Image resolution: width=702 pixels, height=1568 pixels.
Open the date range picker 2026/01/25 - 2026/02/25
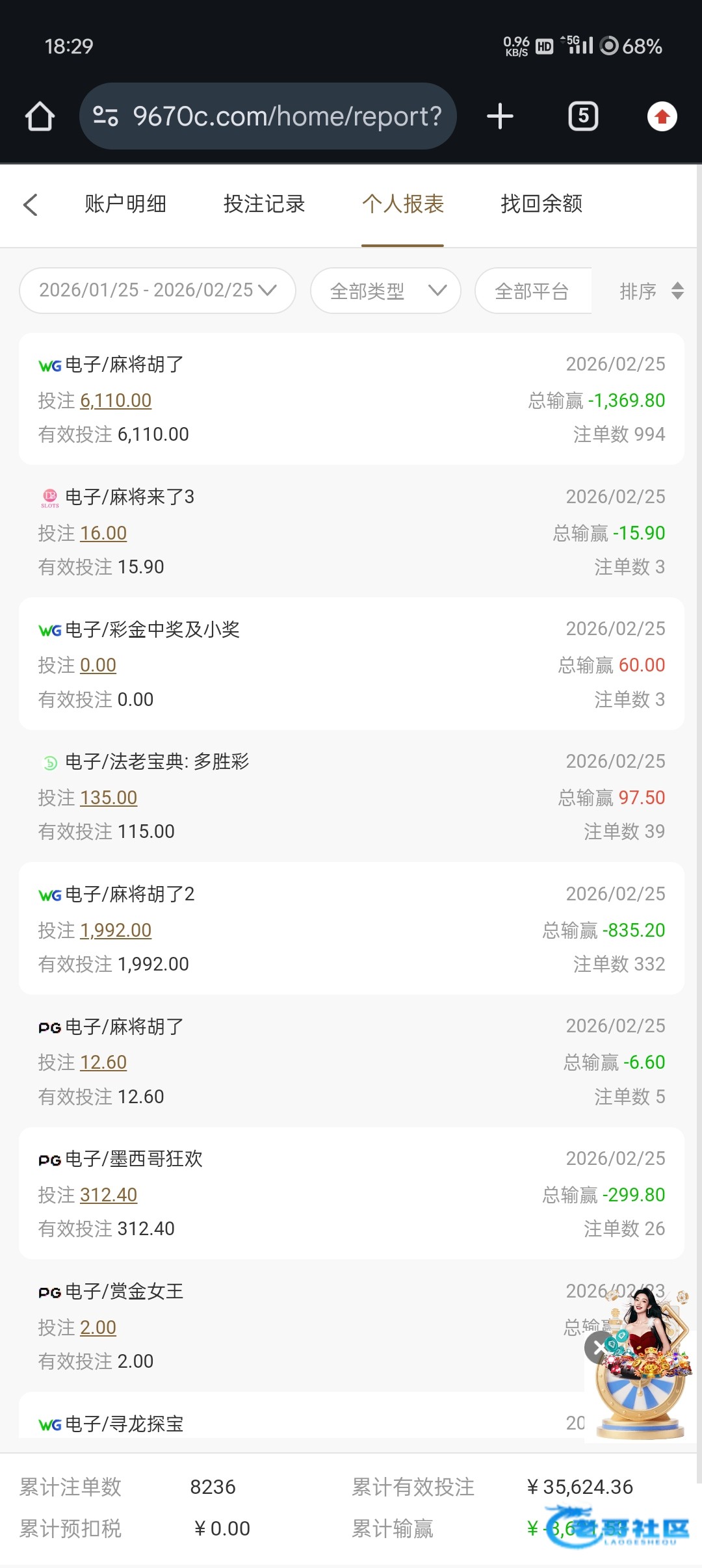(x=158, y=291)
